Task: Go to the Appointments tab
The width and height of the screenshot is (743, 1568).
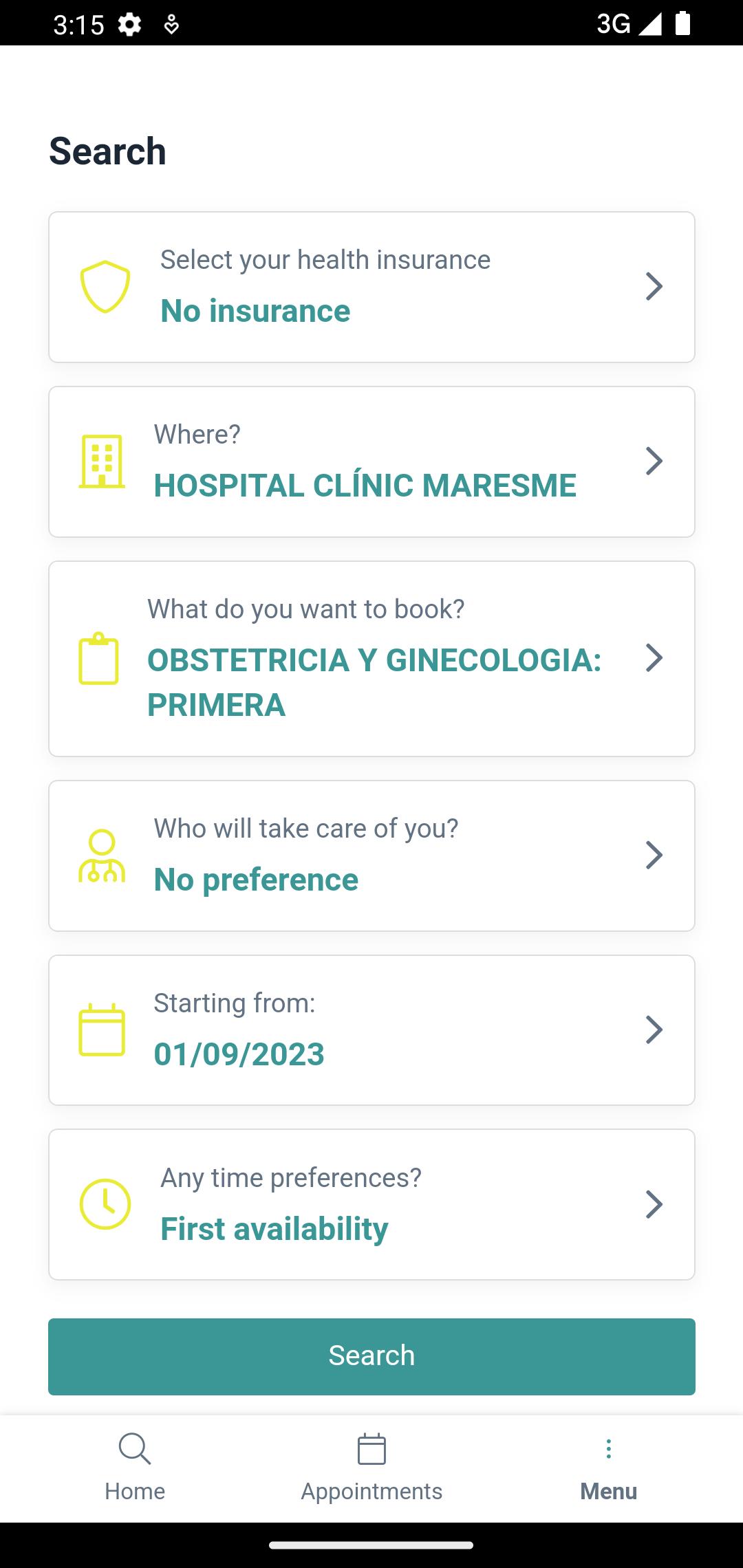Action: 371,1468
